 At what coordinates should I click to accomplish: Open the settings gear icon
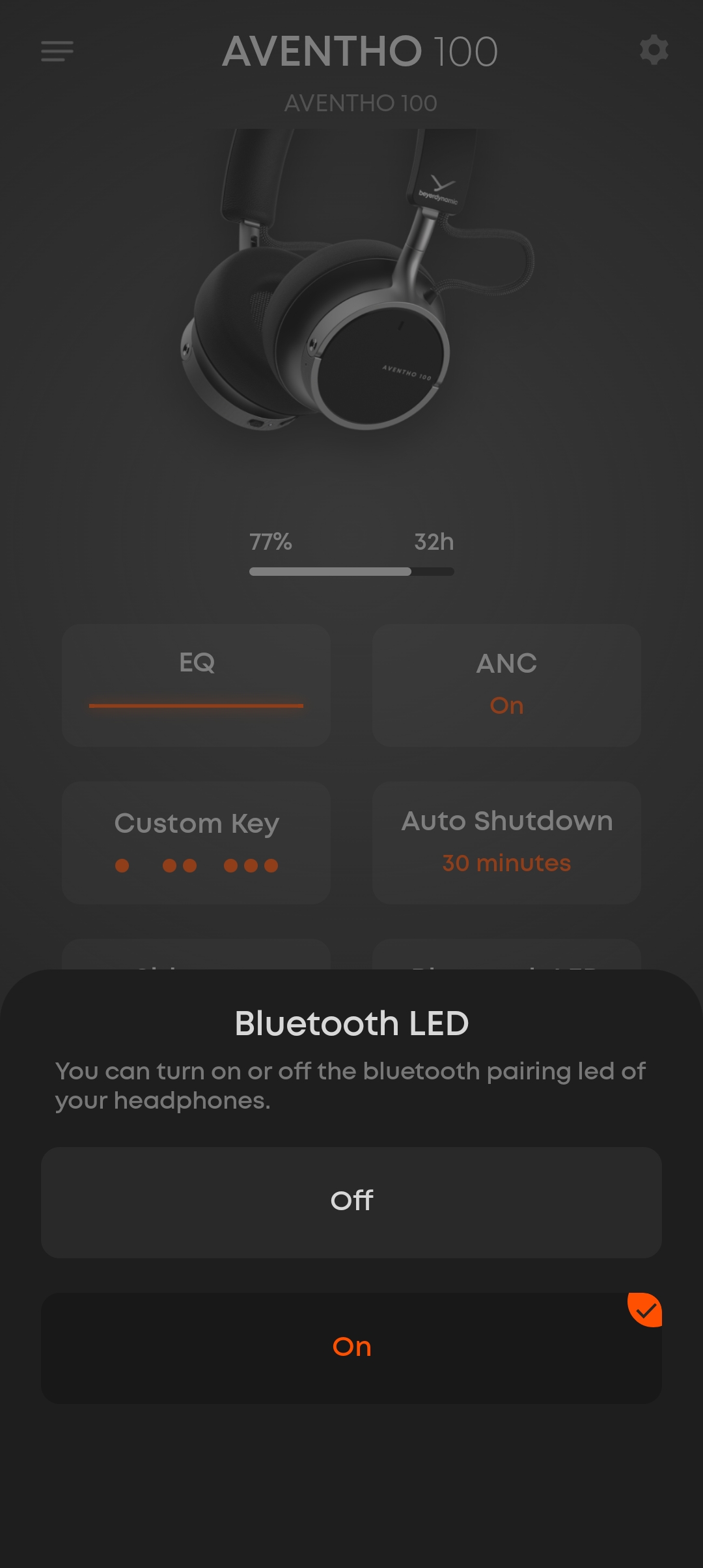[654, 51]
